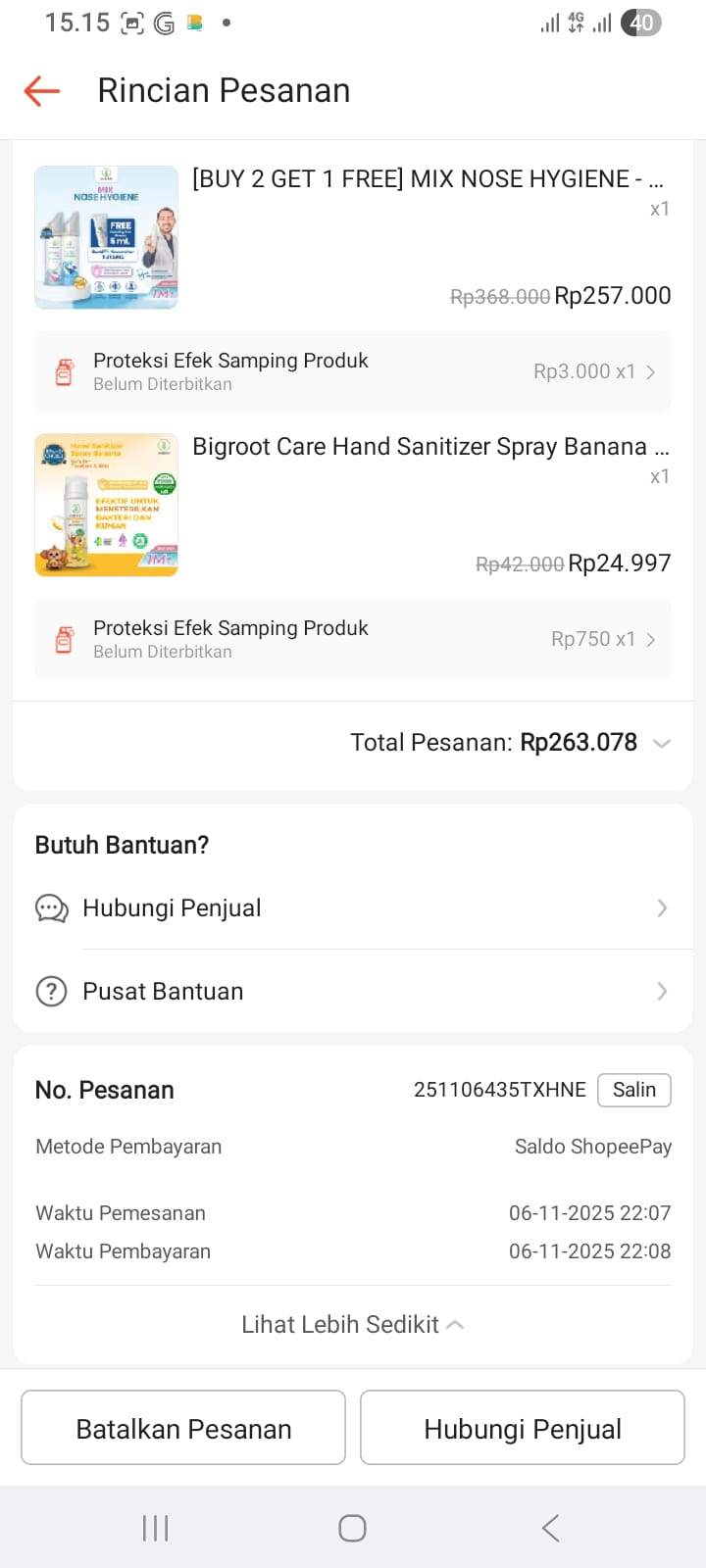Image resolution: width=706 pixels, height=1568 pixels.
Task: Open Pusat Bantuan
Action: click(x=353, y=992)
